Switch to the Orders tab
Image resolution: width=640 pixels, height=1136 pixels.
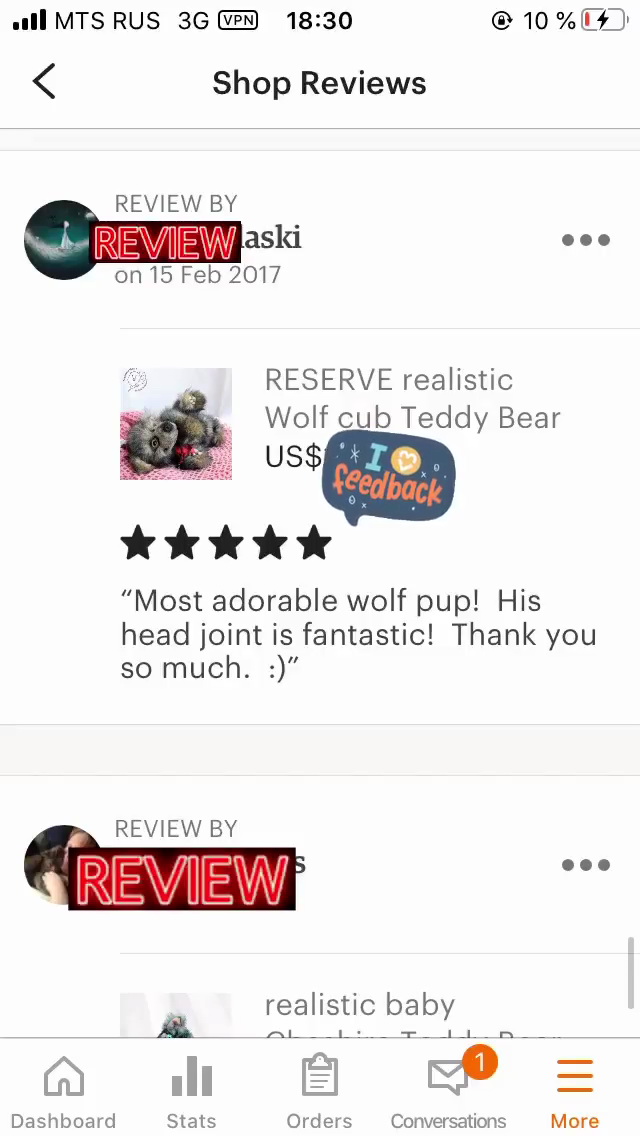click(x=319, y=1093)
